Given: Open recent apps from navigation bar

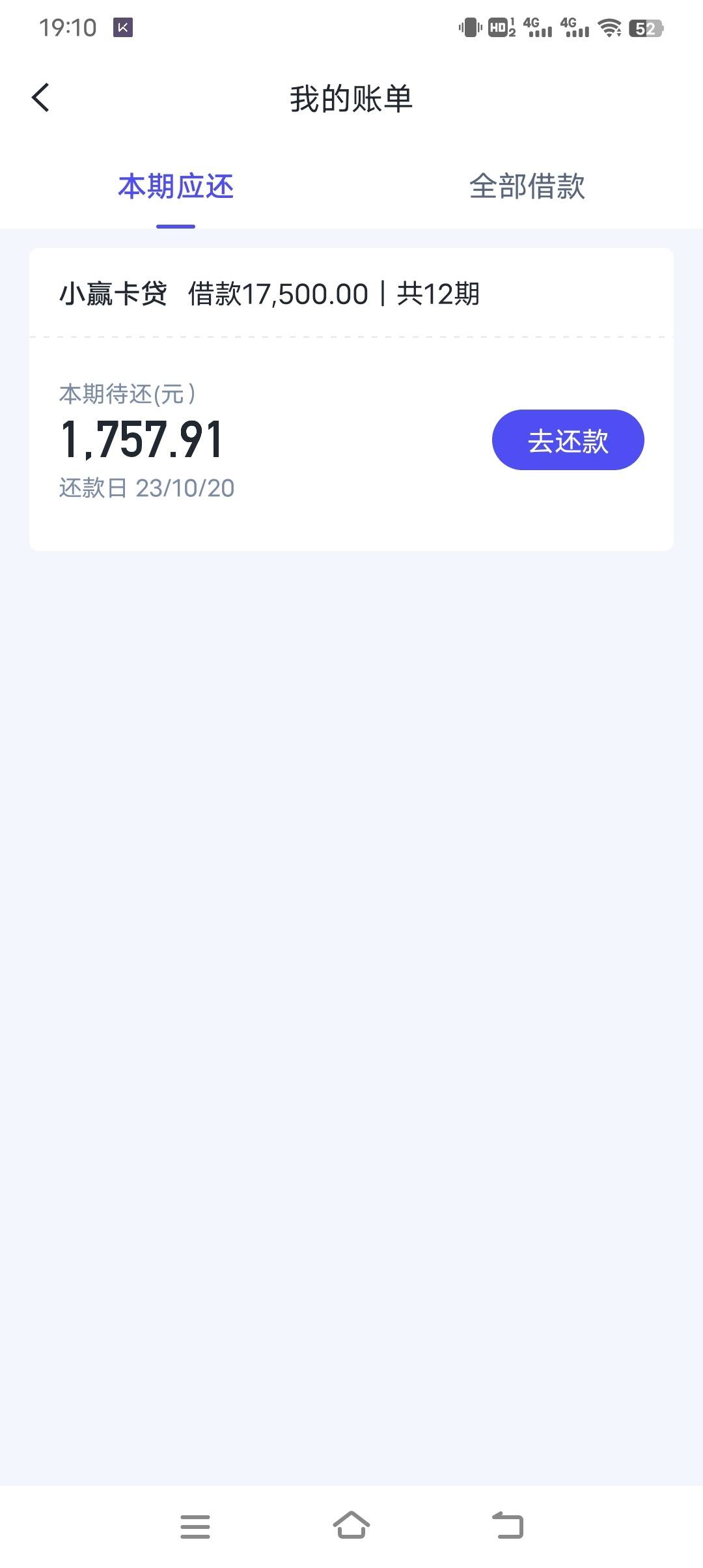Looking at the screenshot, I should click(x=195, y=1526).
